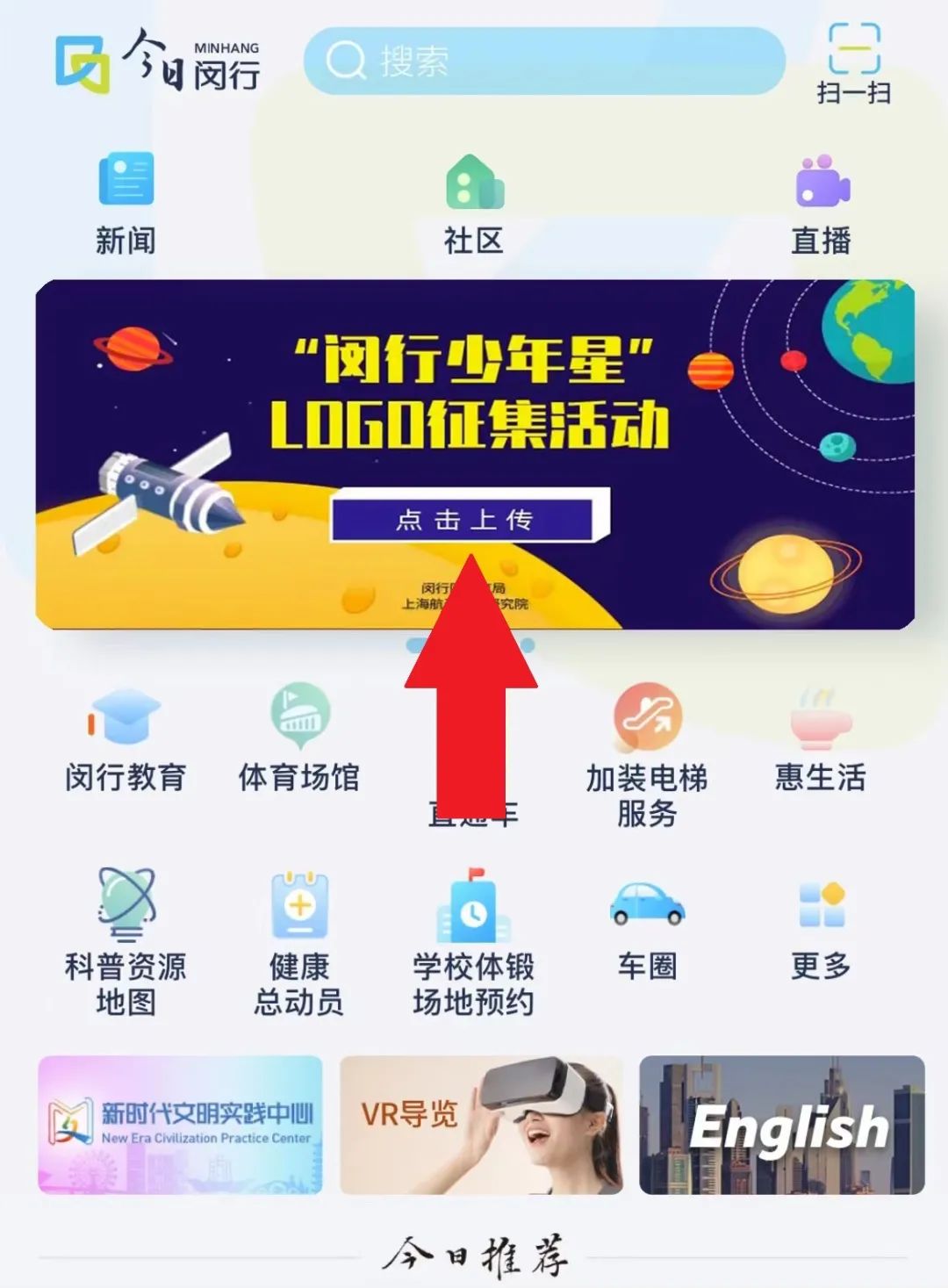Image resolution: width=948 pixels, height=1288 pixels.
Task: Go to the 社区 section
Action: tap(474, 203)
